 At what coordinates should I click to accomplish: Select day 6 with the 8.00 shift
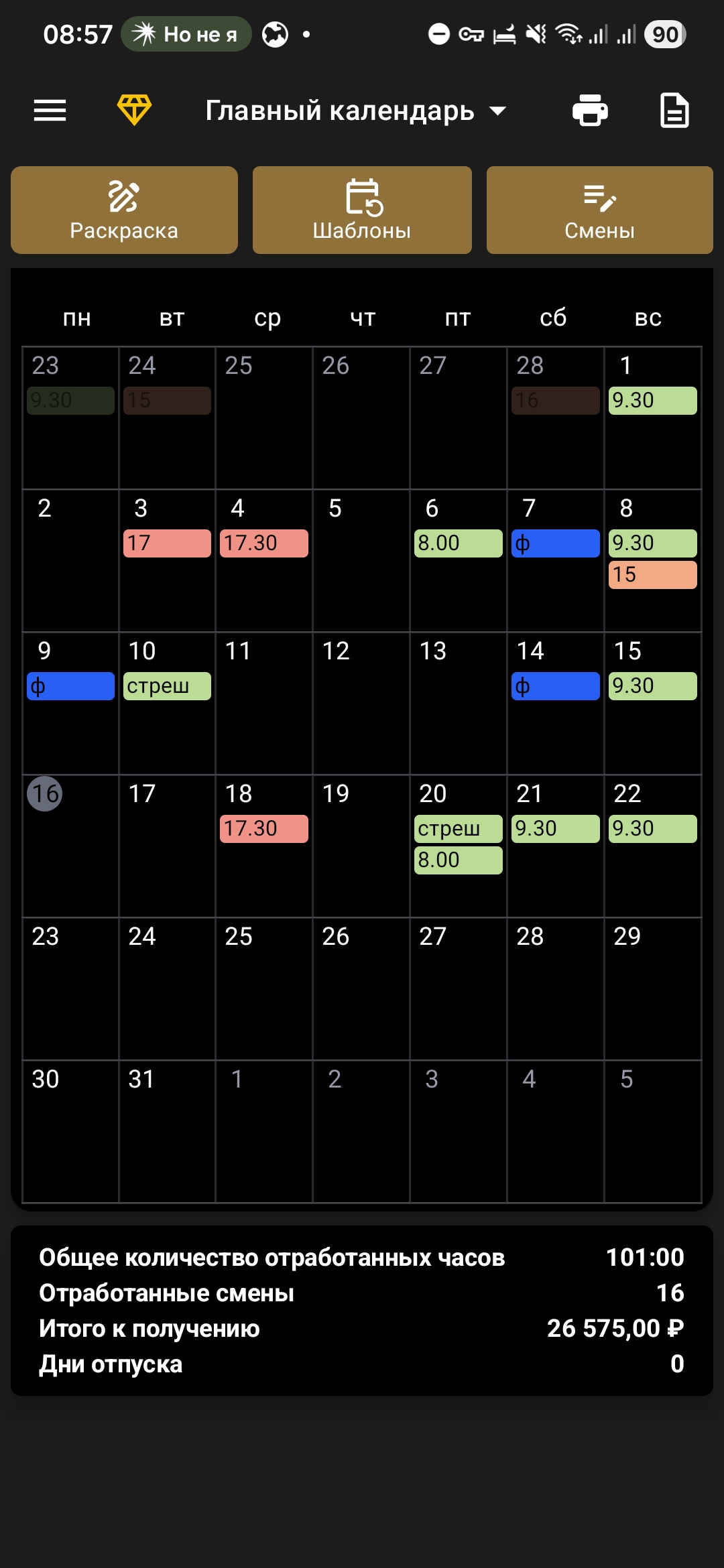coord(458,560)
